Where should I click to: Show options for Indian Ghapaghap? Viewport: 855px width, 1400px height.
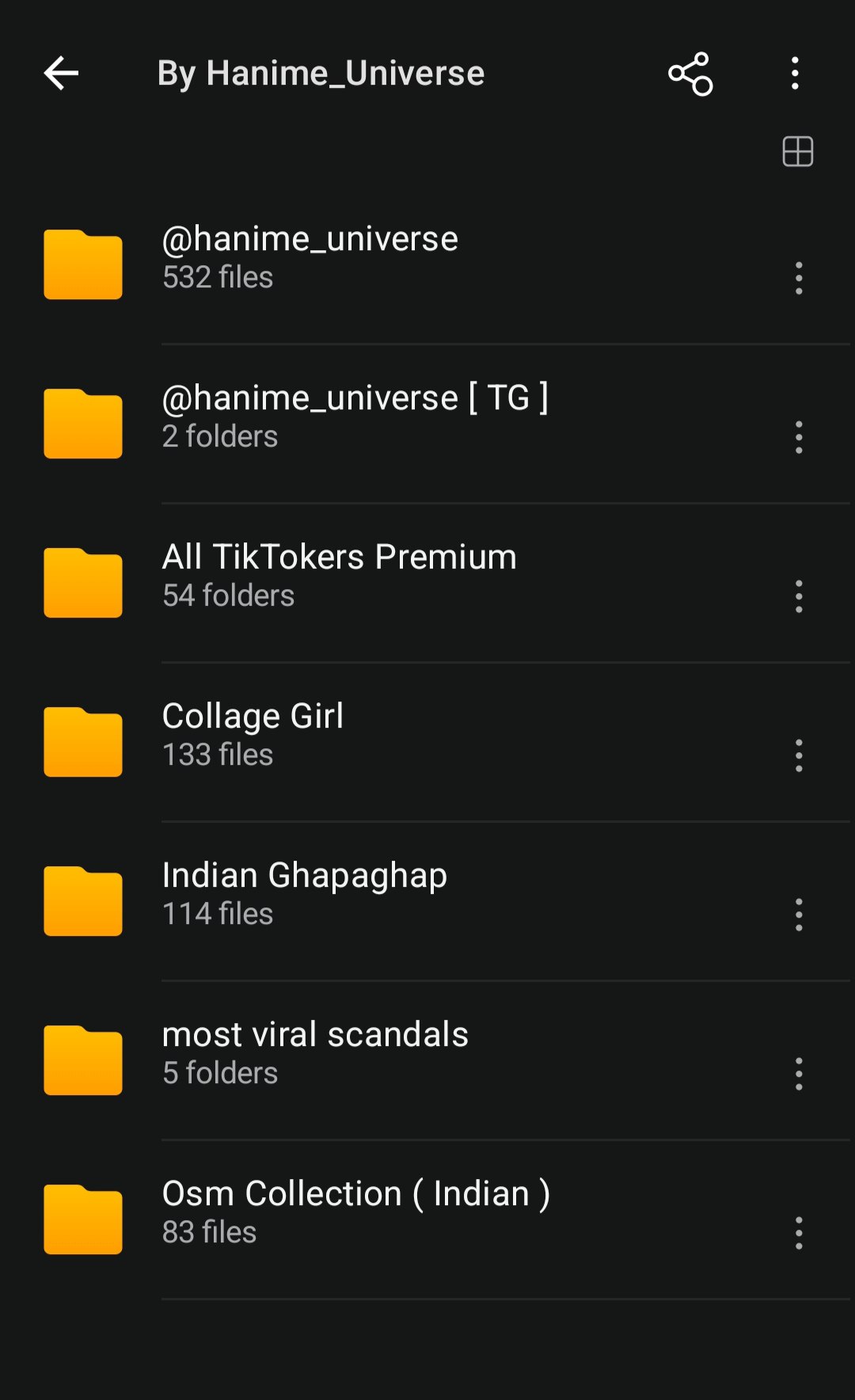click(799, 915)
